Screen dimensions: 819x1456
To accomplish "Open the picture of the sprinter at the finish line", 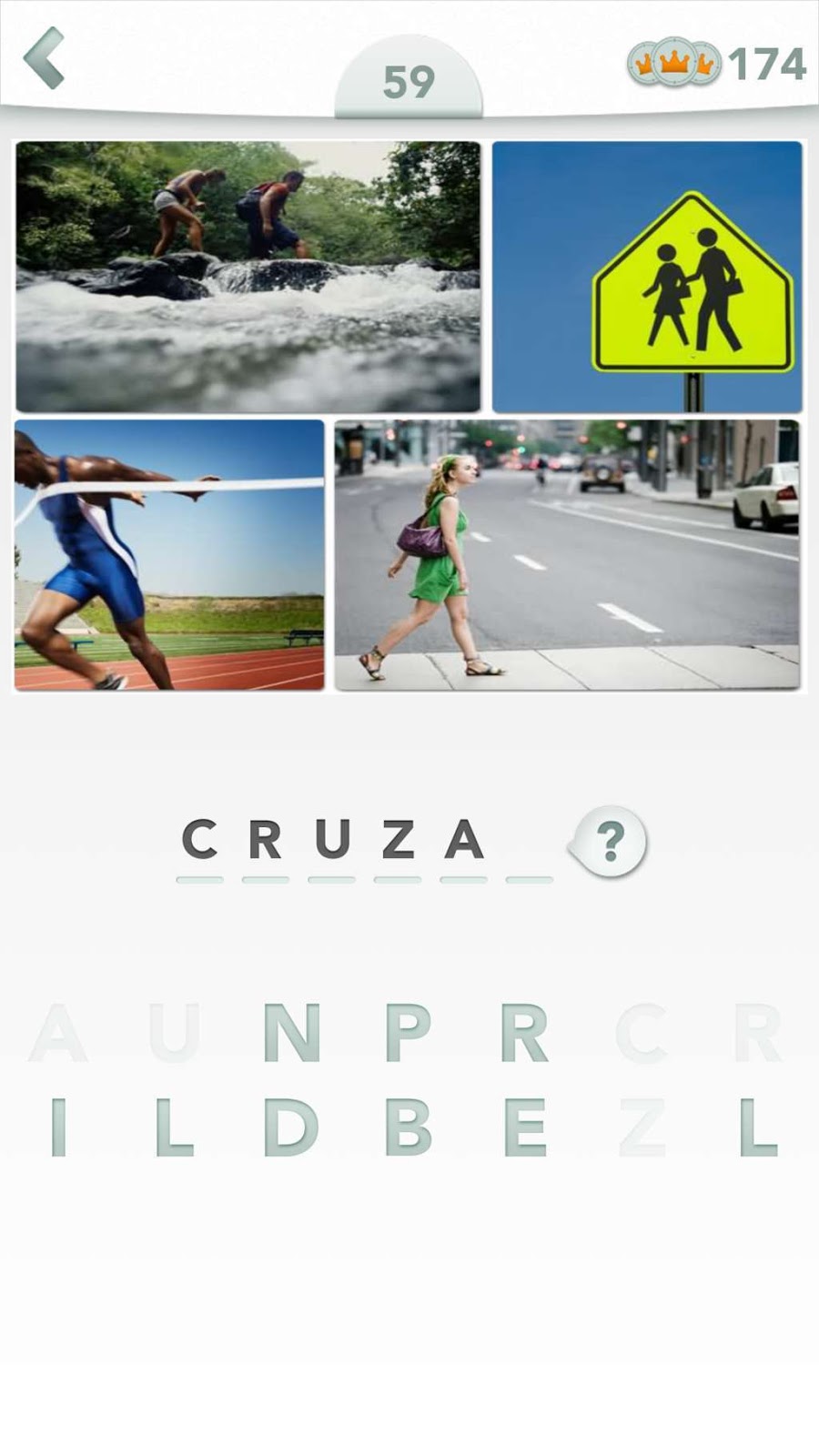I will pyautogui.click(x=169, y=554).
